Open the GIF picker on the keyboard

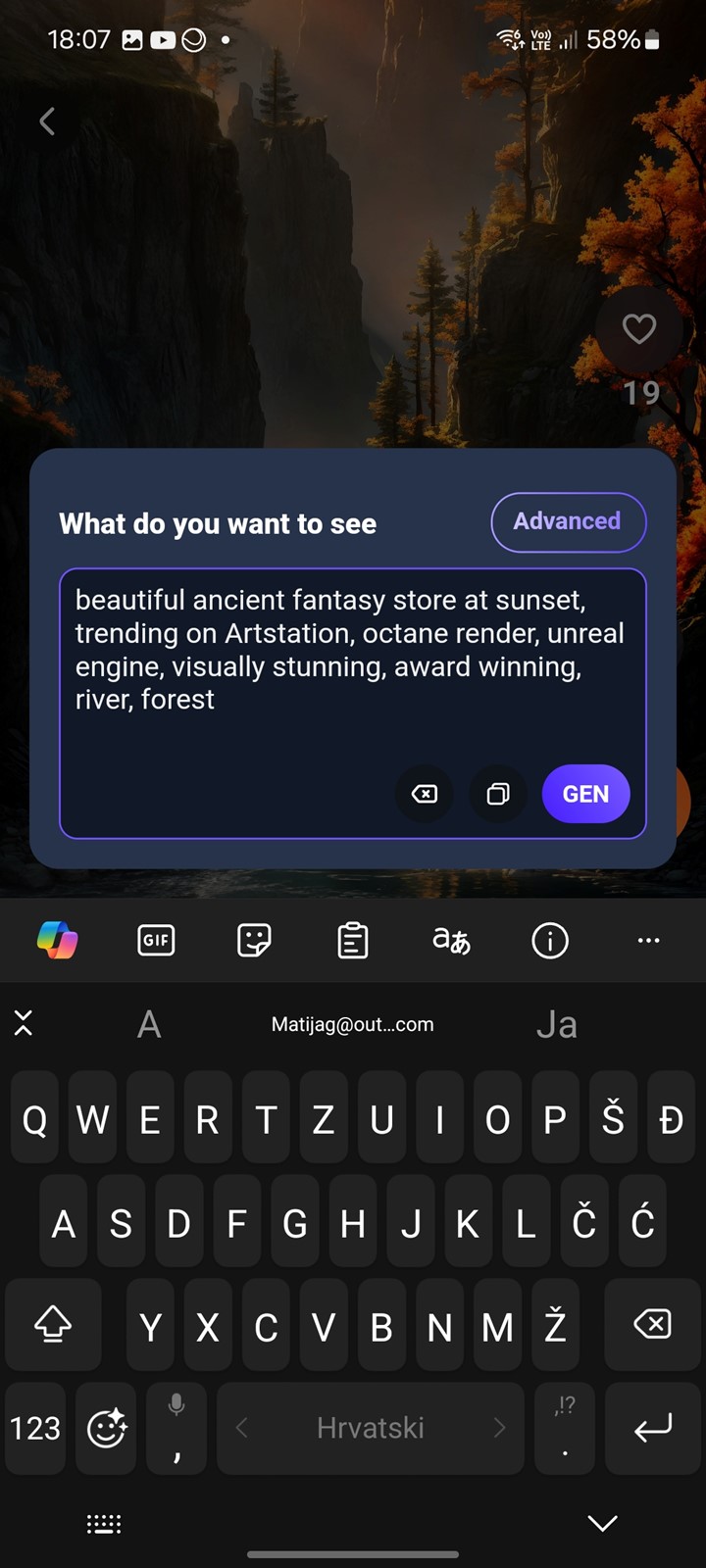click(156, 941)
